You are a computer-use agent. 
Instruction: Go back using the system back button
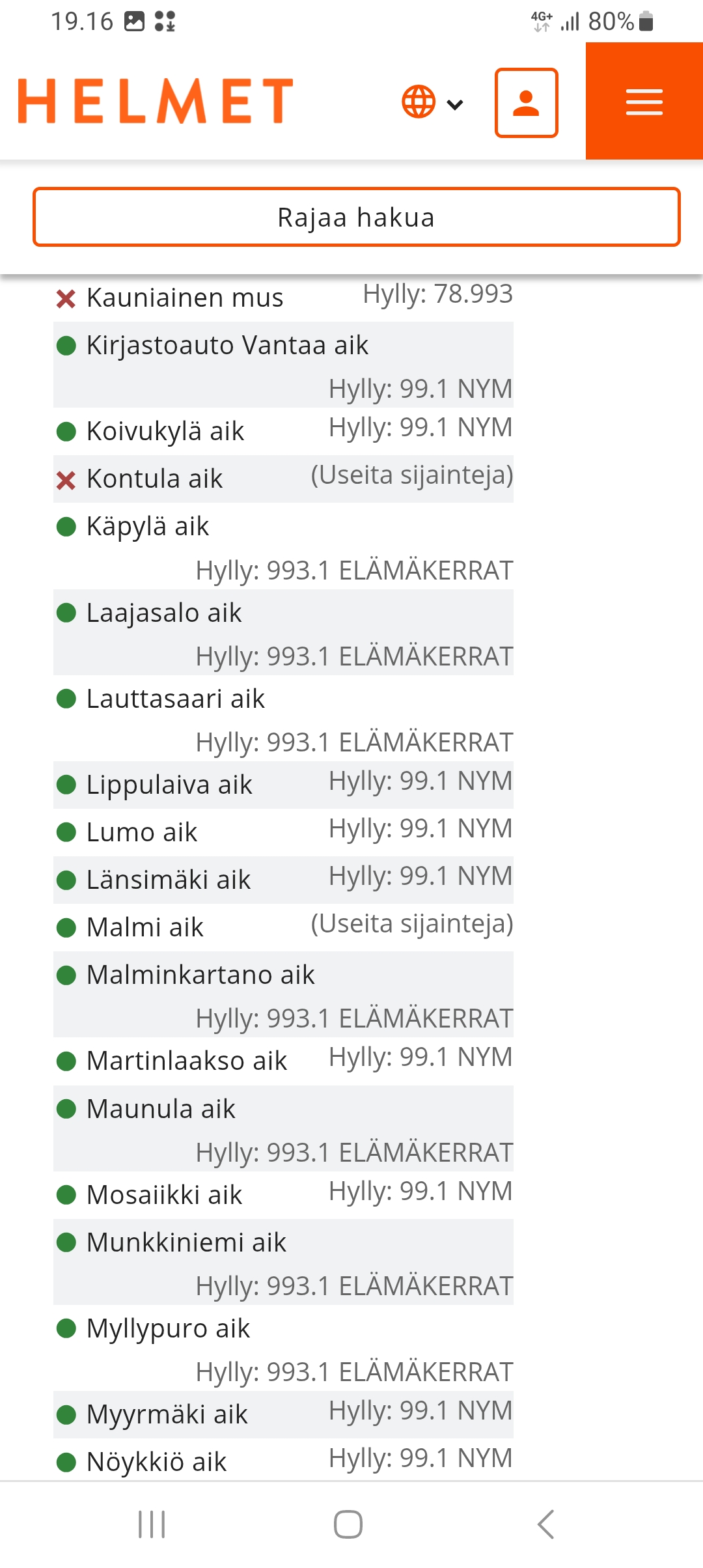coord(545,1524)
